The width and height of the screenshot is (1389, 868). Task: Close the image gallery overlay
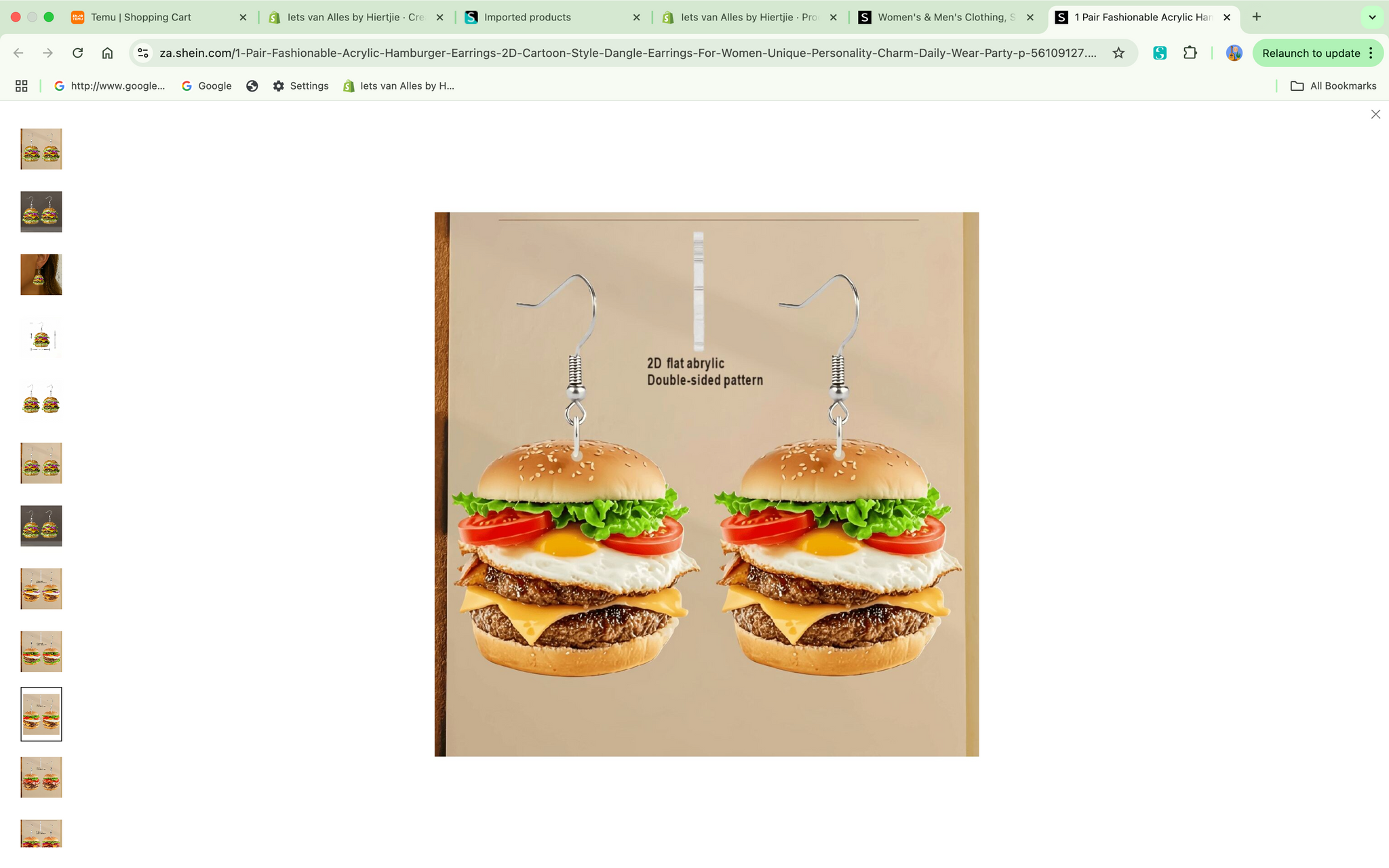click(x=1375, y=115)
